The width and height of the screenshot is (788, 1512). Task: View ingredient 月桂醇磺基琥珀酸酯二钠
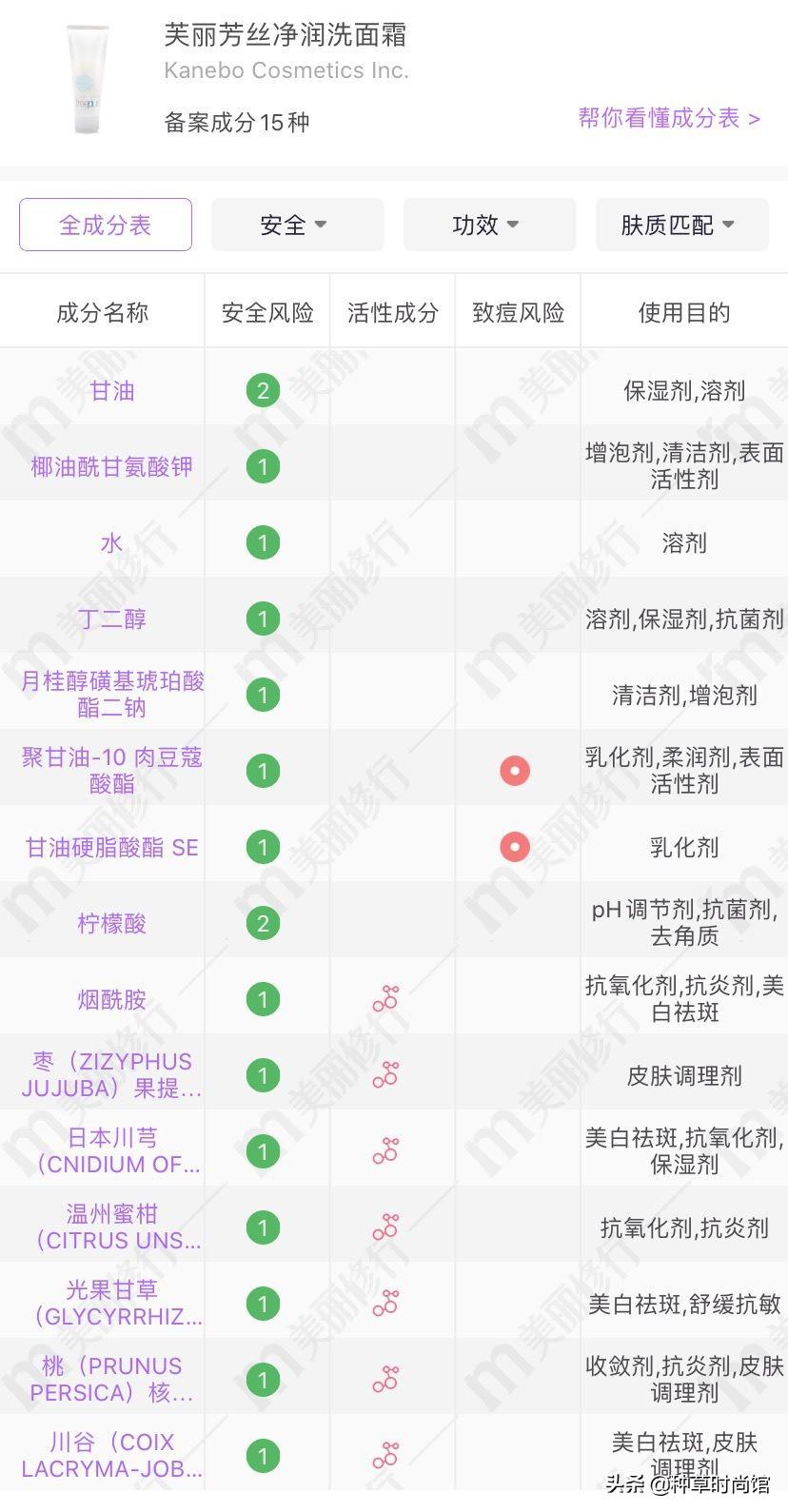tap(111, 695)
